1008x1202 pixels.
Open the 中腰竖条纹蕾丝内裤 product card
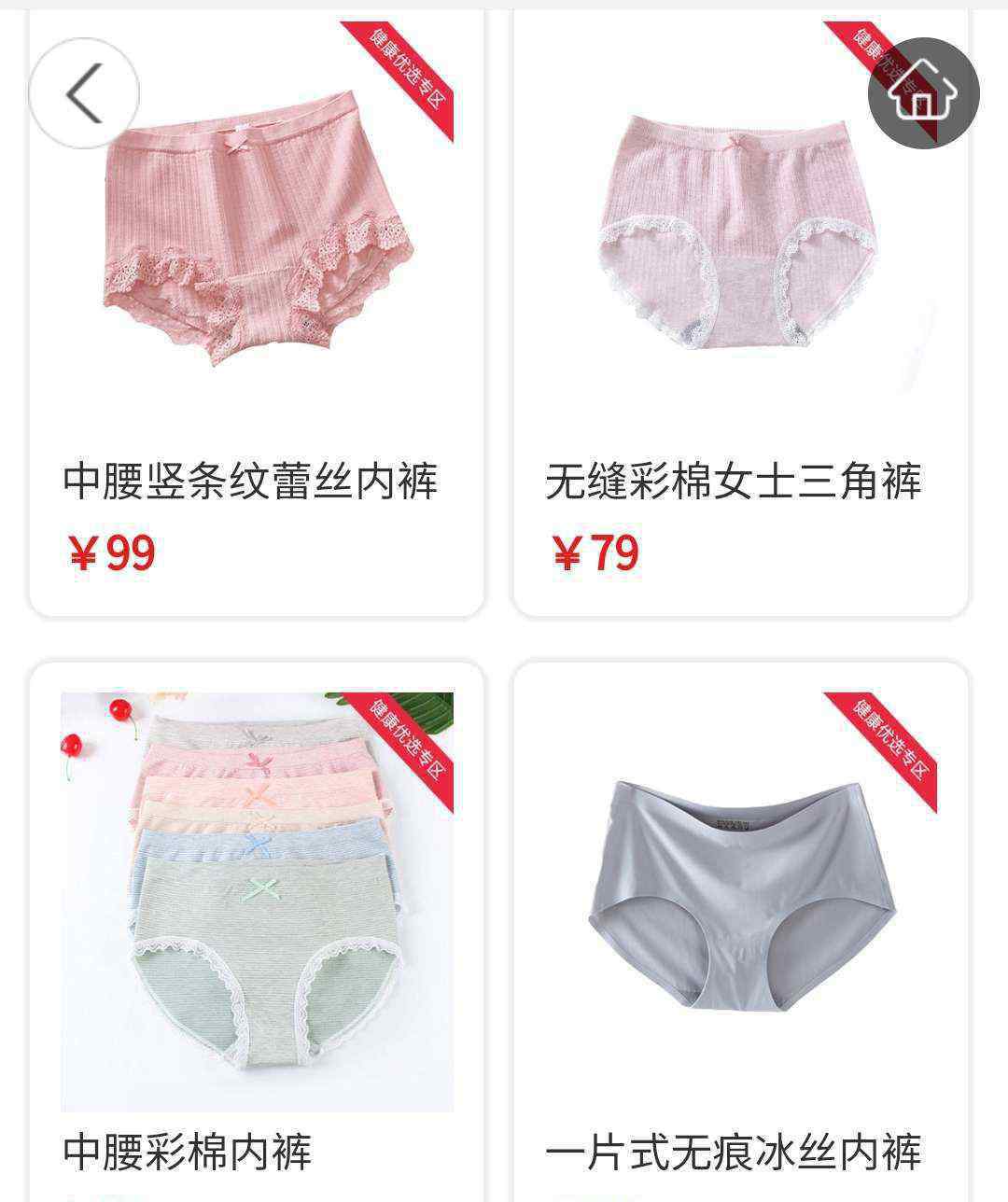pyautogui.click(x=257, y=308)
